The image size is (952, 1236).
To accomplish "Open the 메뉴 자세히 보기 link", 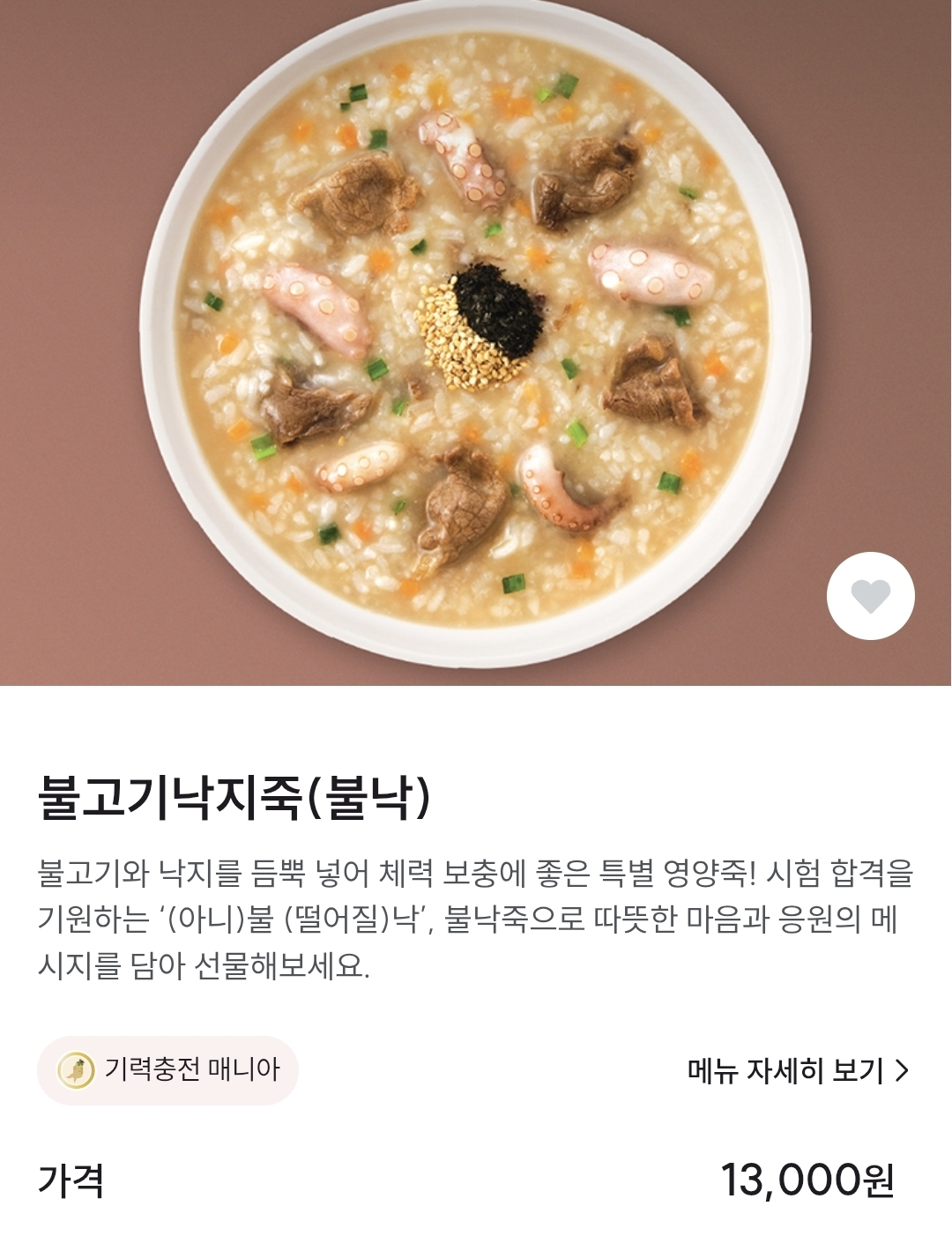I will pos(797,1070).
